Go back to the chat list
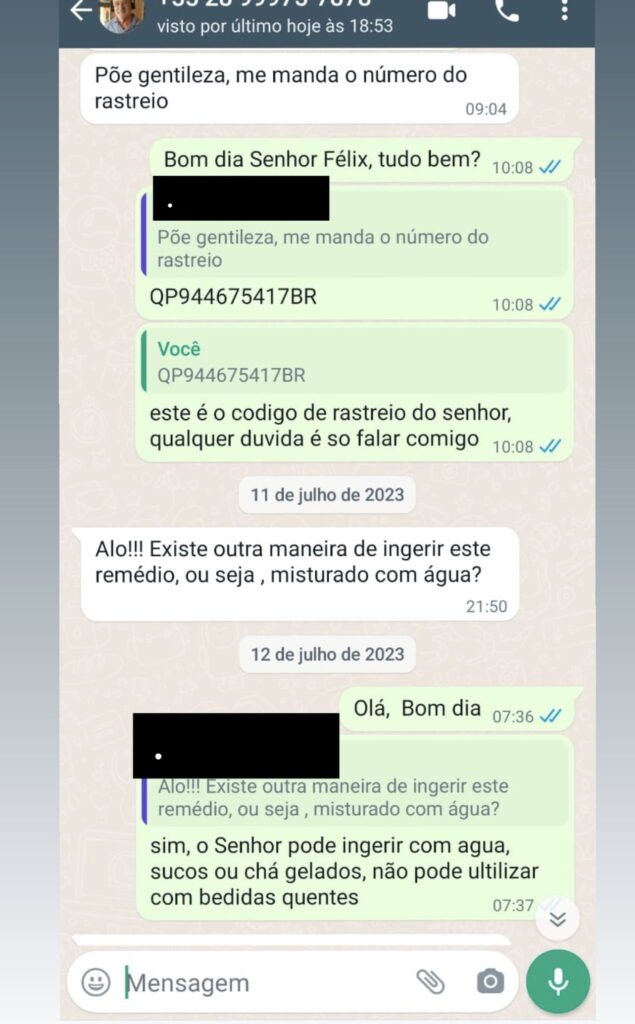 coord(81,10)
